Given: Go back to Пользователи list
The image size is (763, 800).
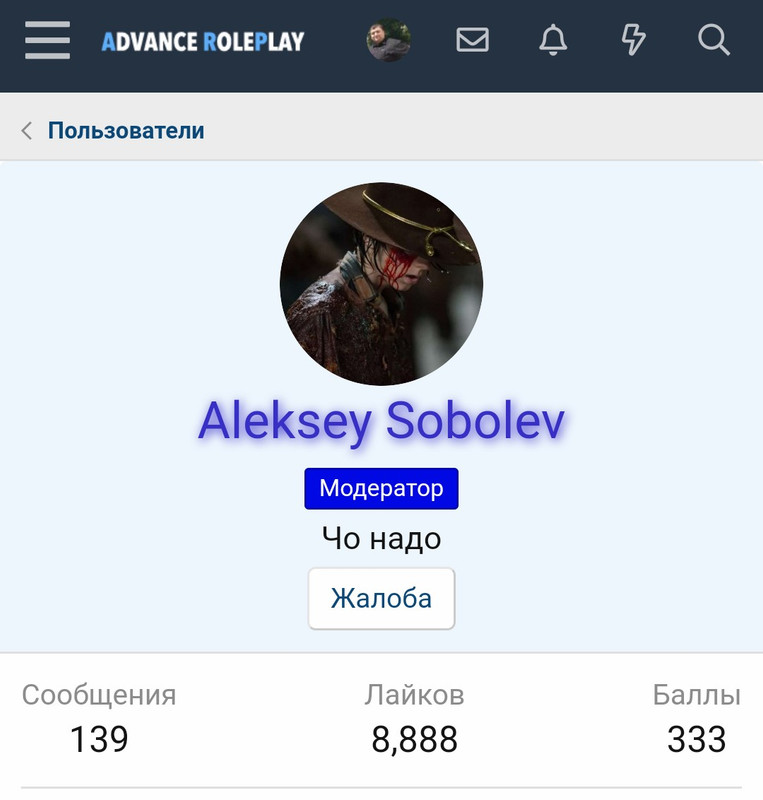Looking at the screenshot, I should point(125,130).
